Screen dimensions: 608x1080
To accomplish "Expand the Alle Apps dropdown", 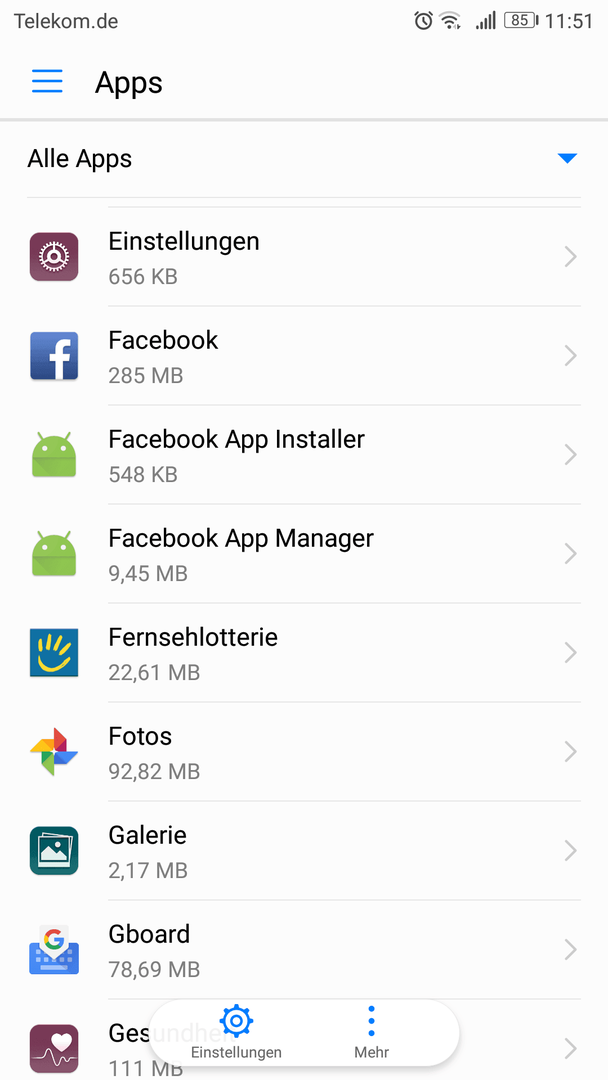I will point(304,159).
